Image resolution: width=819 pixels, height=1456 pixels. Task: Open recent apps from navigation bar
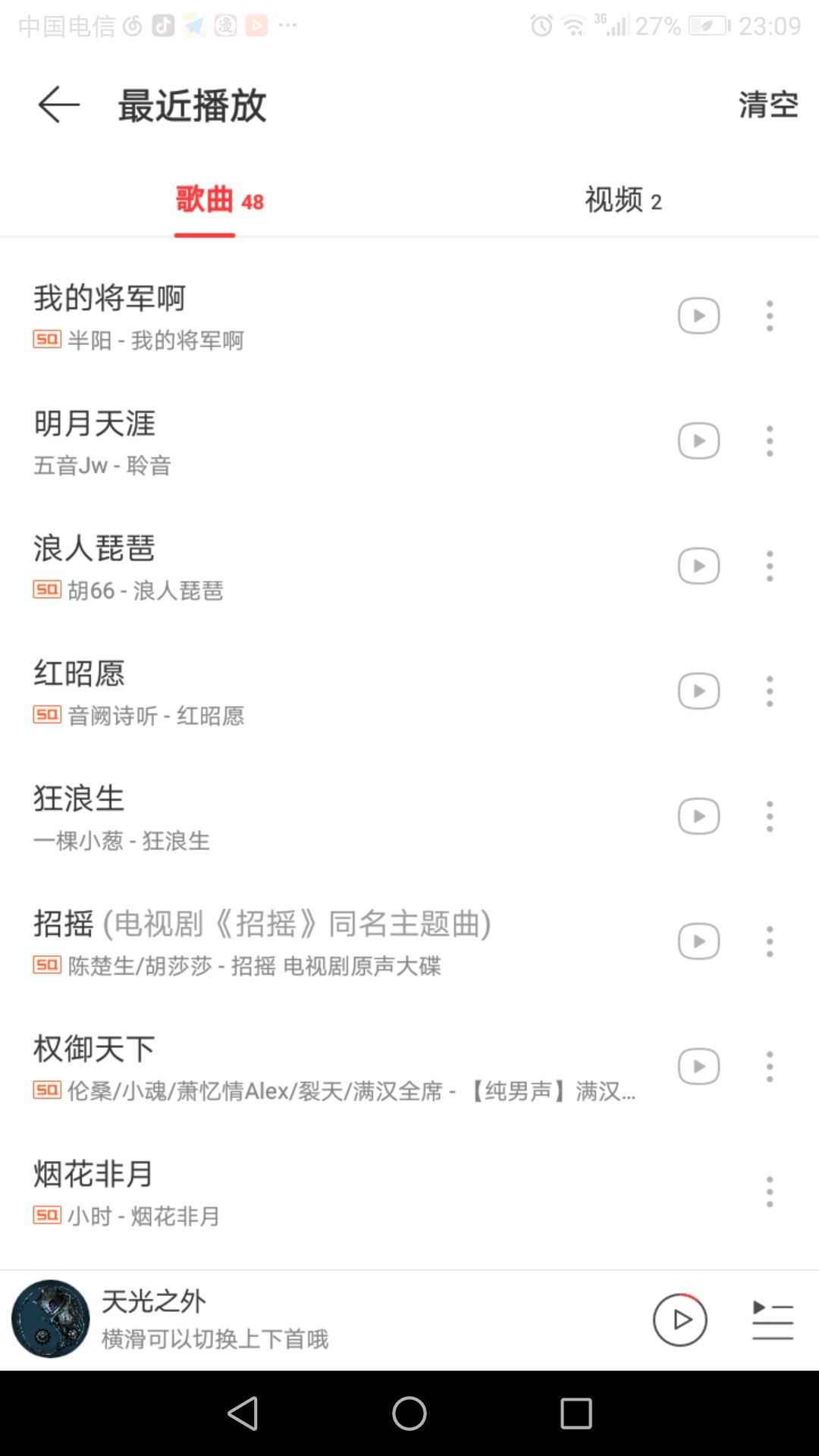tap(576, 1414)
